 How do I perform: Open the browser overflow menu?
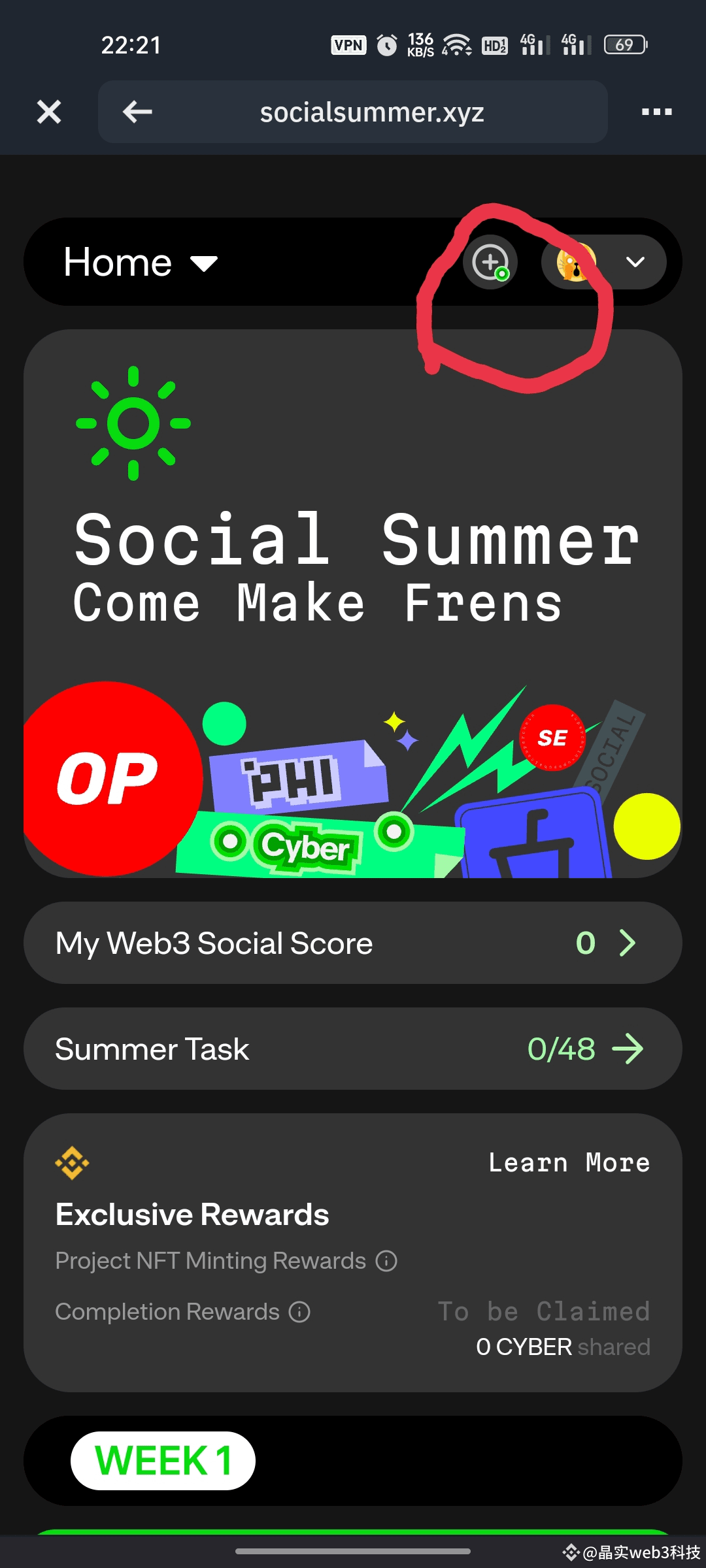(x=656, y=112)
